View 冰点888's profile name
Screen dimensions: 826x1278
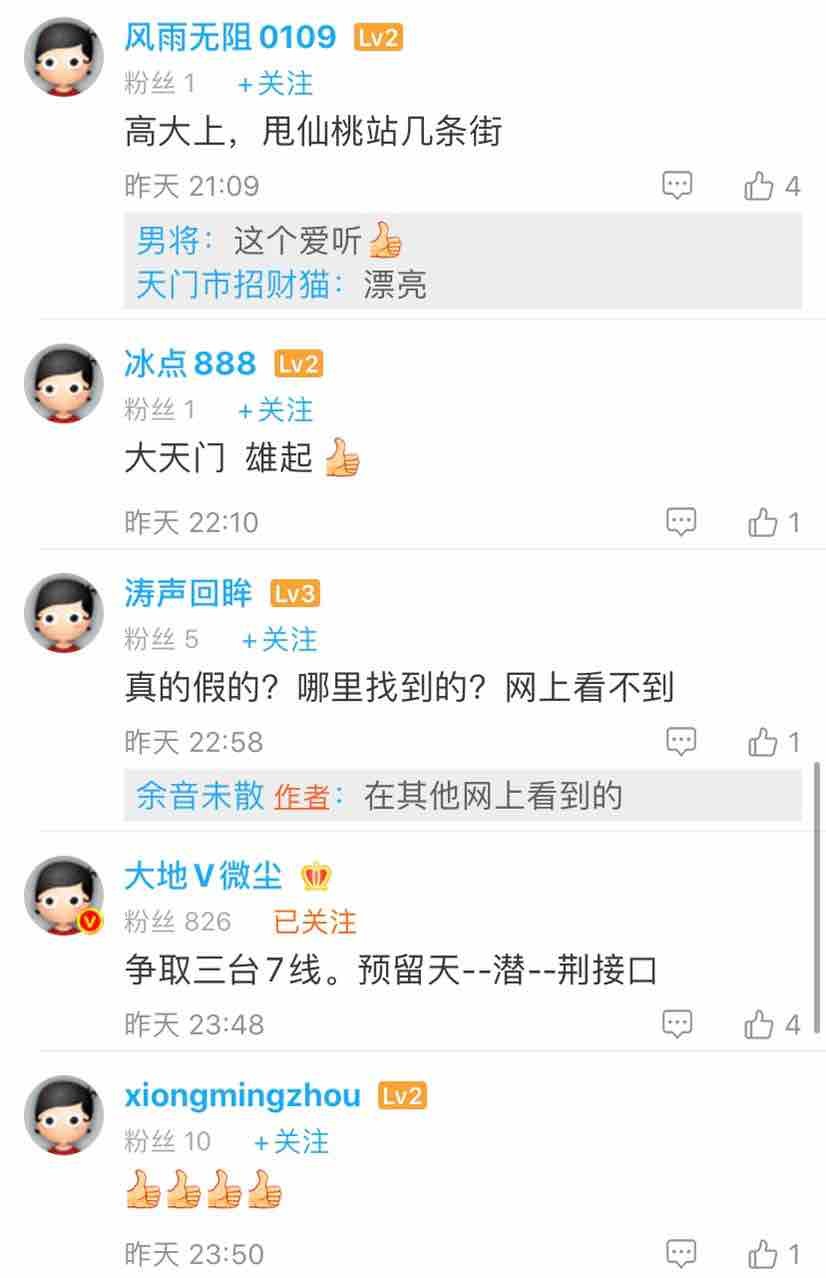tap(190, 364)
